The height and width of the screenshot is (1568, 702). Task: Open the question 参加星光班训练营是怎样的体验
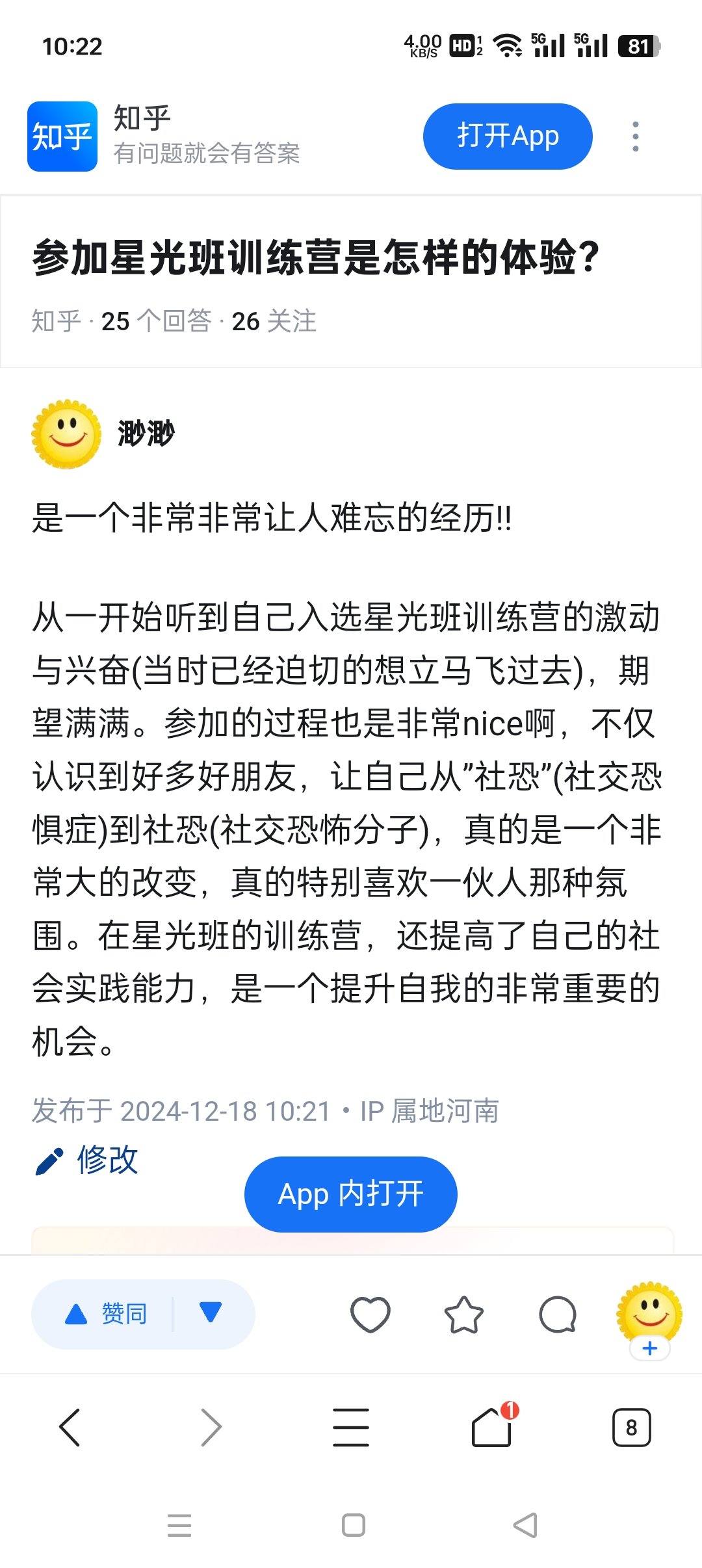(316, 257)
